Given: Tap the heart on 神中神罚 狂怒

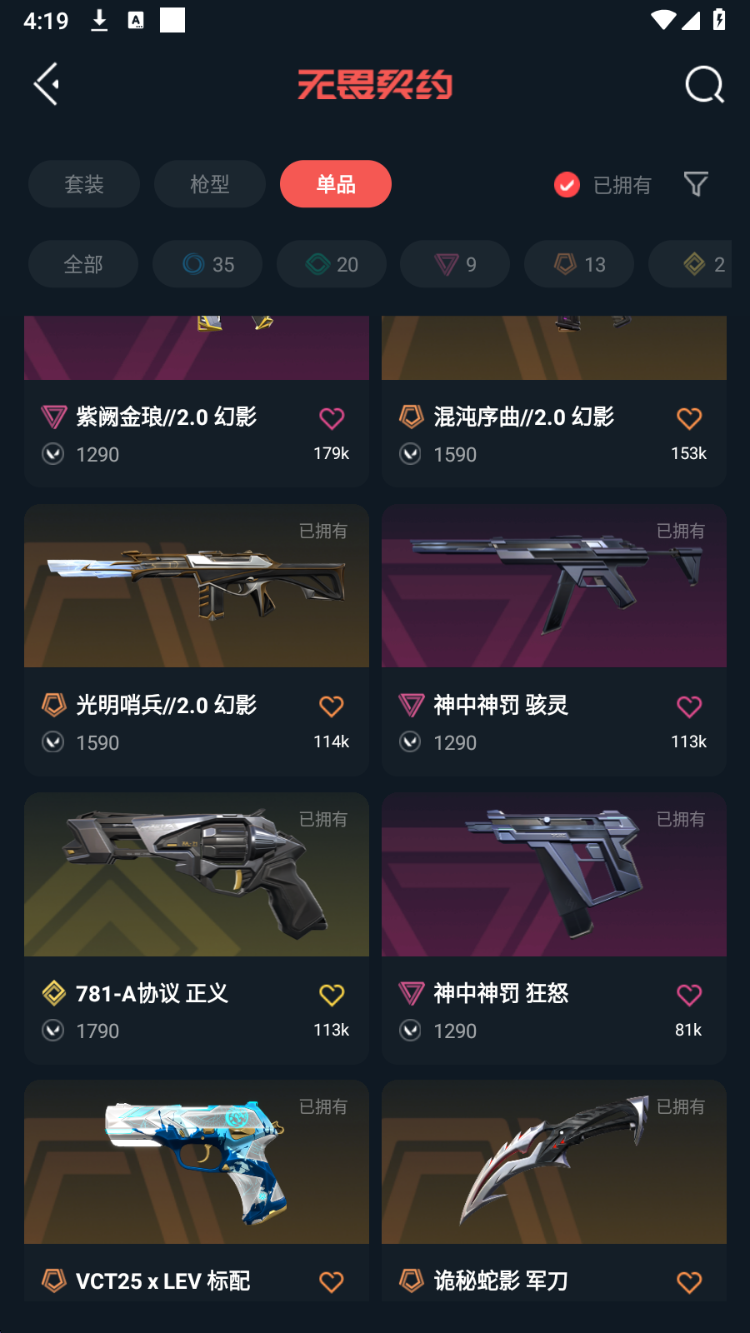Looking at the screenshot, I should [x=689, y=994].
